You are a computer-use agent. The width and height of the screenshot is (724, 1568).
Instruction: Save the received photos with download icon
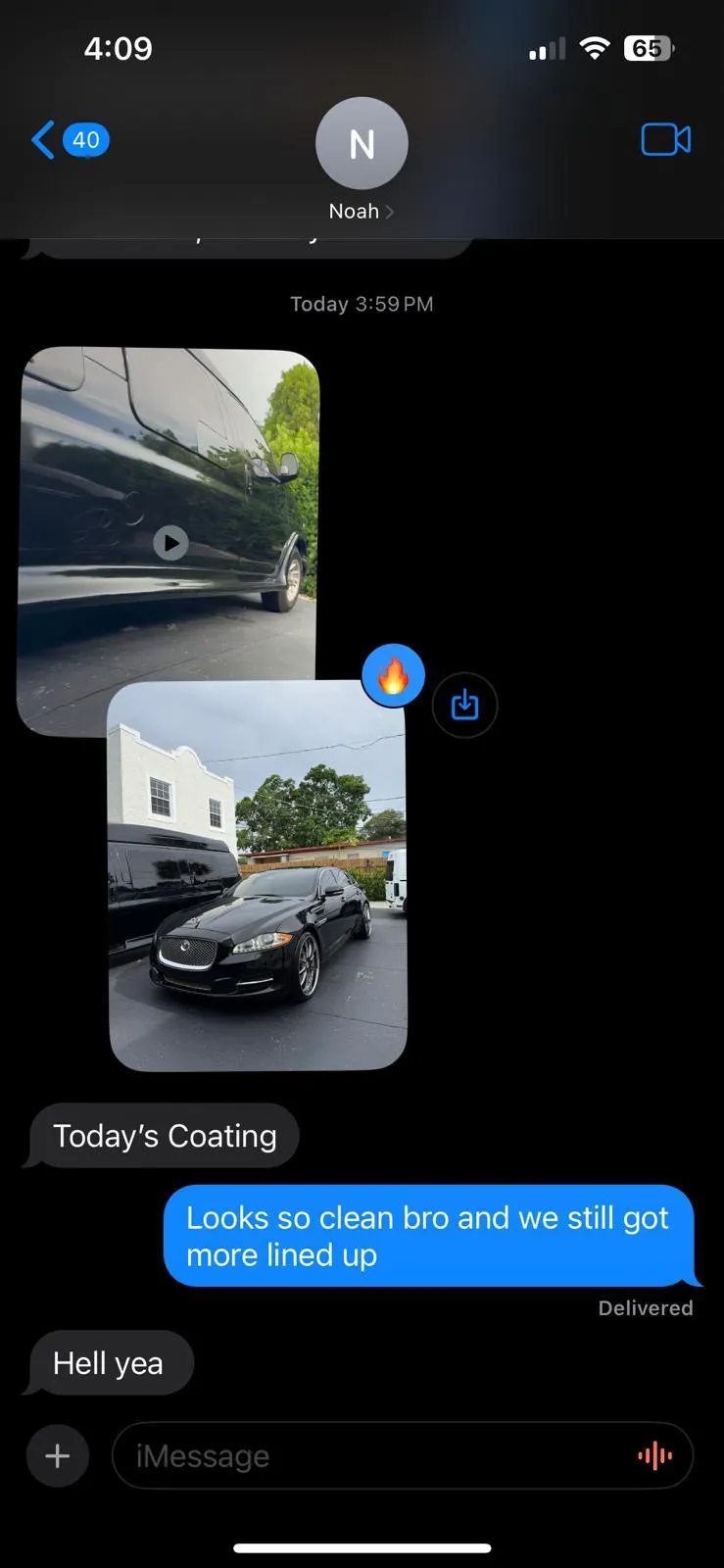click(x=464, y=705)
